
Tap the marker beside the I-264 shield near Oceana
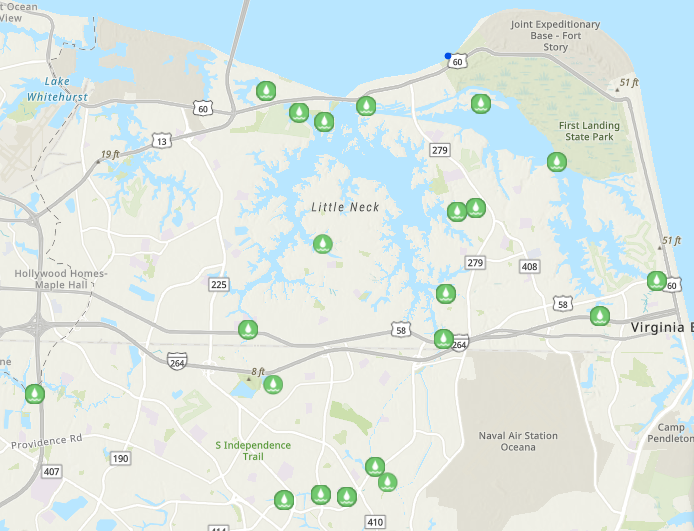click(443, 338)
